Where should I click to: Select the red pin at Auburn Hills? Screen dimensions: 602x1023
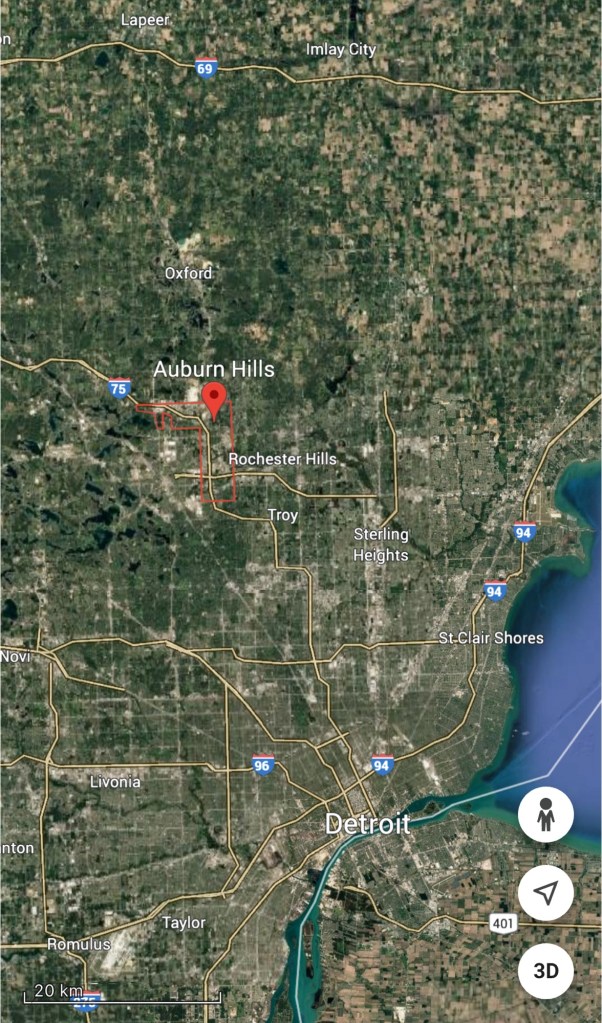213,400
